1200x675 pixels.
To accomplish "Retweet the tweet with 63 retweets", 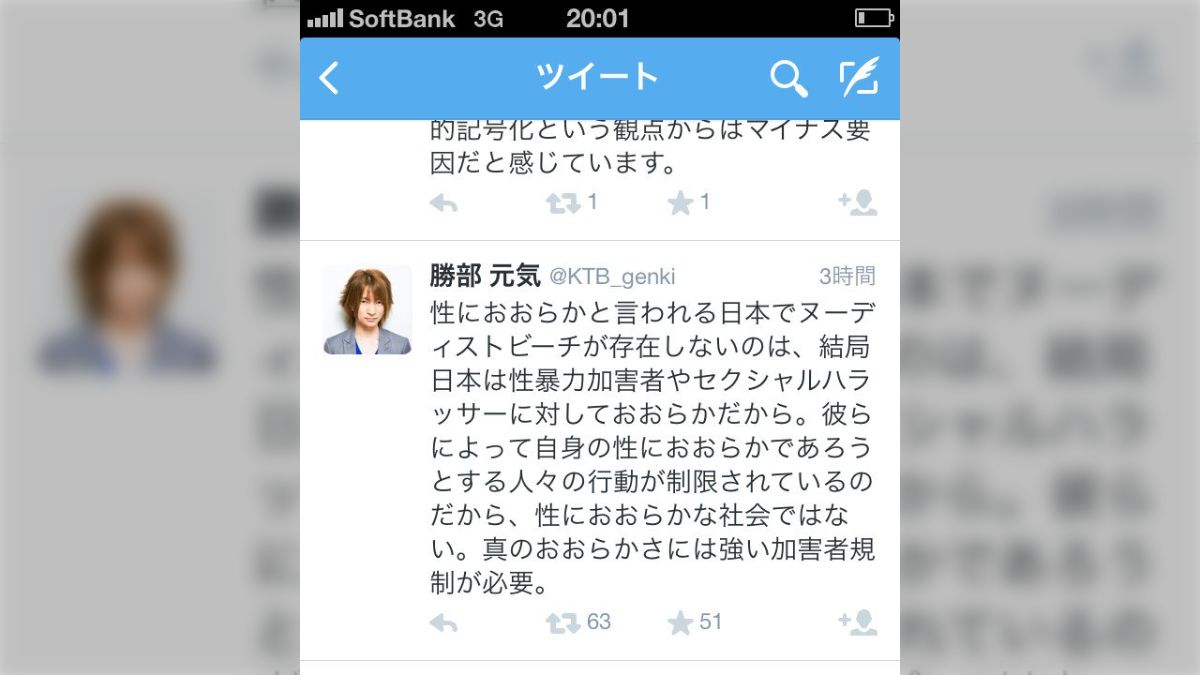I will (563, 623).
